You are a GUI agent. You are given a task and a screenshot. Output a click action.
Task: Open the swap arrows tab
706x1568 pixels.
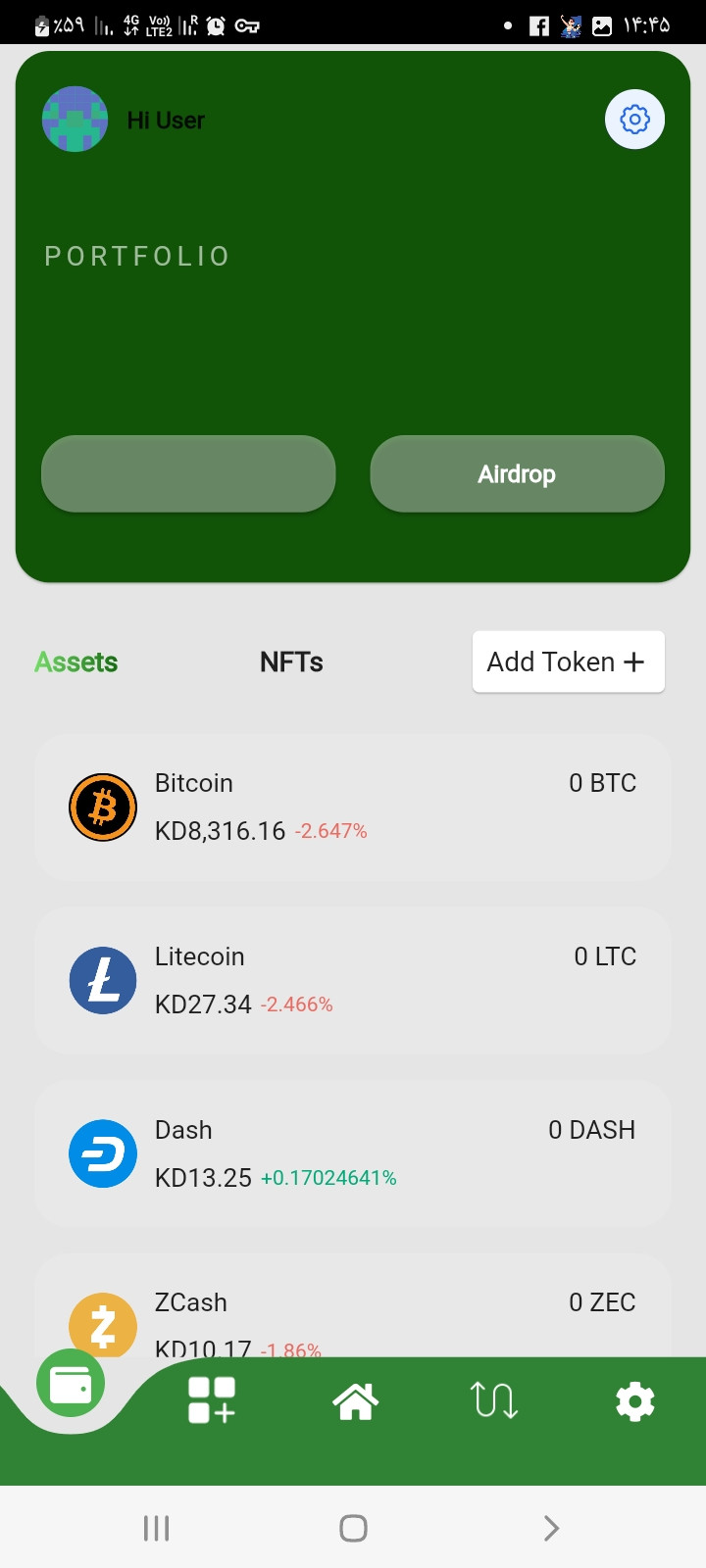point(494,1400)
